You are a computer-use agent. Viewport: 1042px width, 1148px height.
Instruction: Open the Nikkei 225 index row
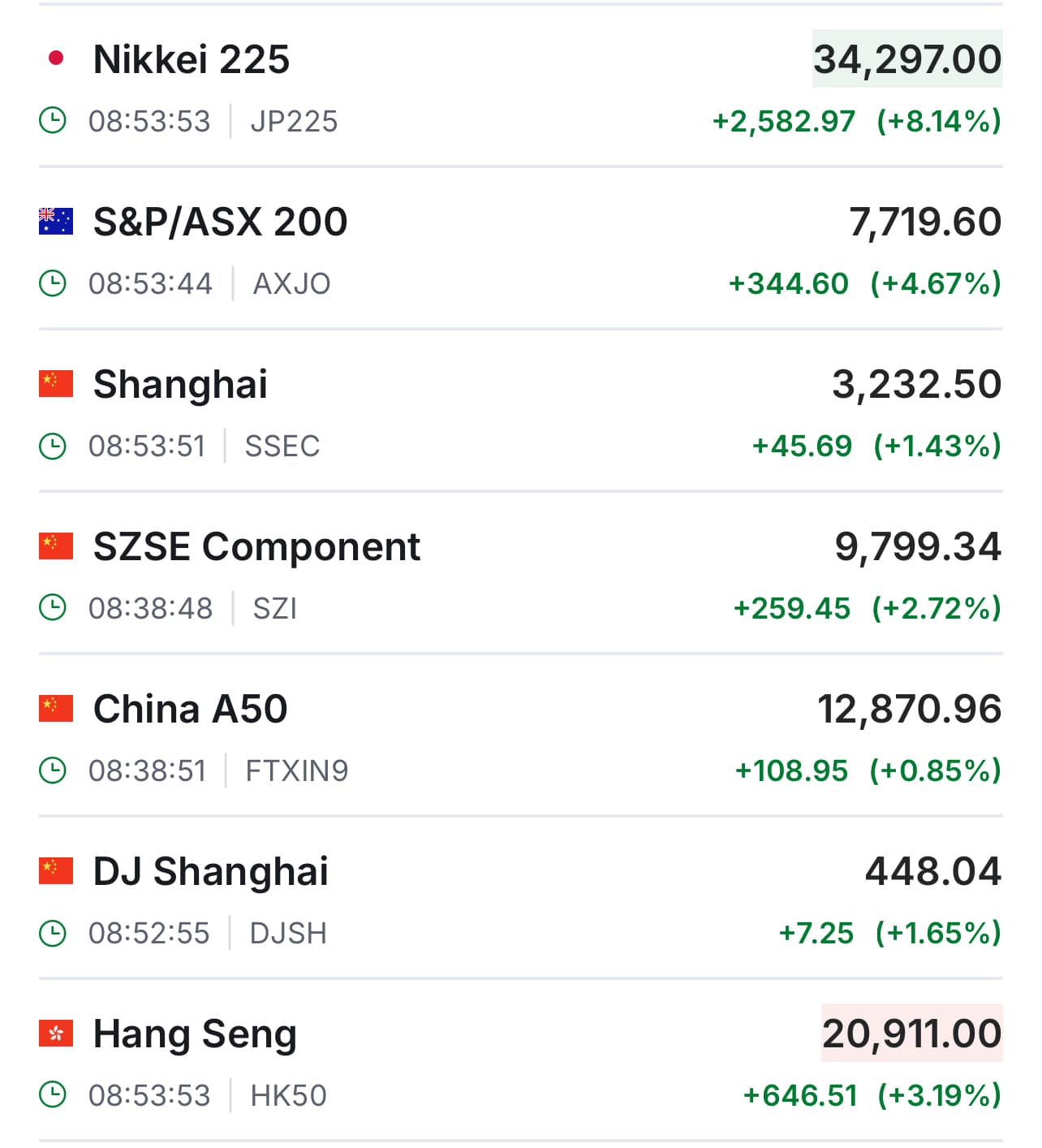[x=192, y=60]
